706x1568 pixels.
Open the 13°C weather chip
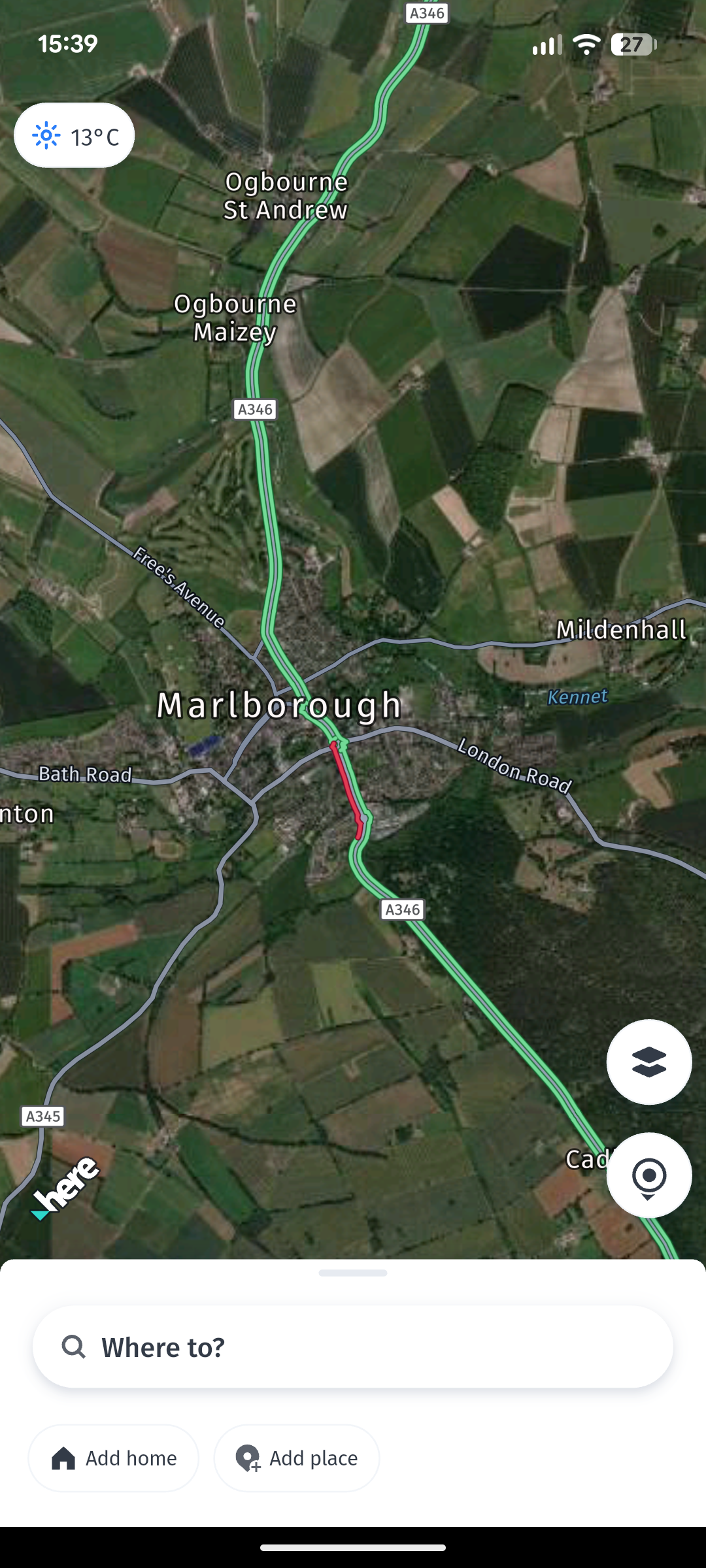75,135
